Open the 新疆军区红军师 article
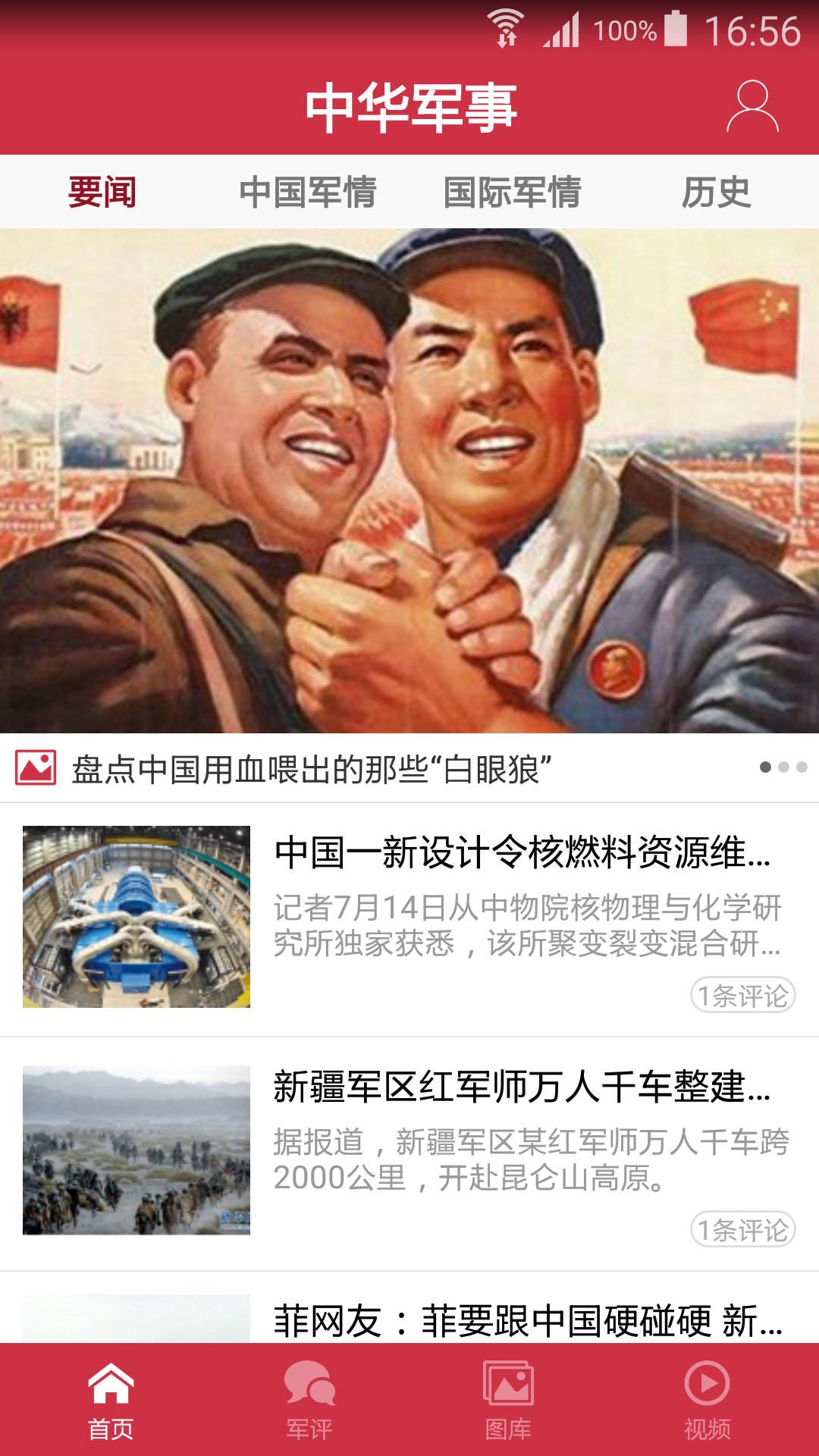Viewport: 819px width, 1456px height. click(522, 1087)
